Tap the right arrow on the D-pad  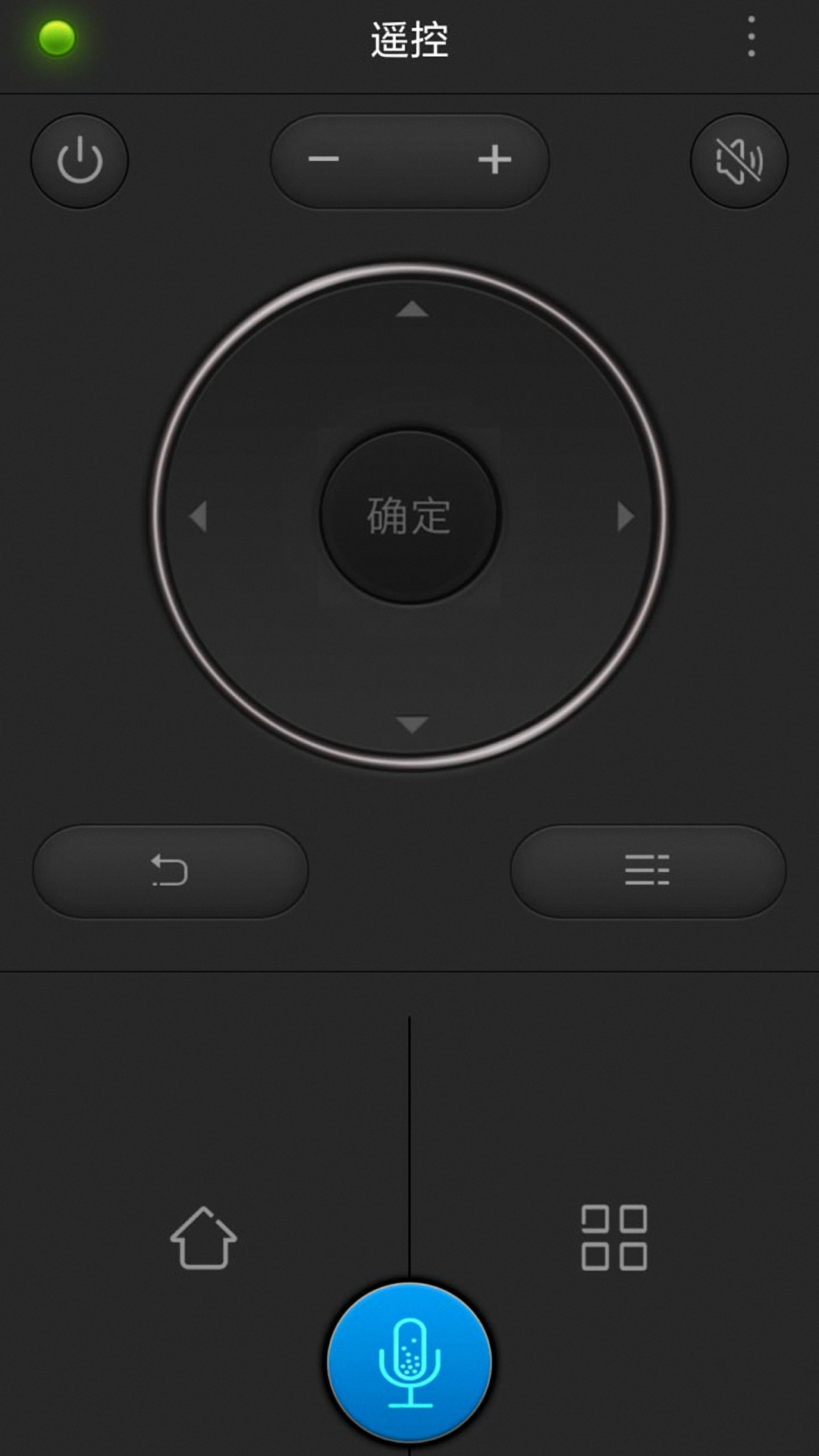625,516
